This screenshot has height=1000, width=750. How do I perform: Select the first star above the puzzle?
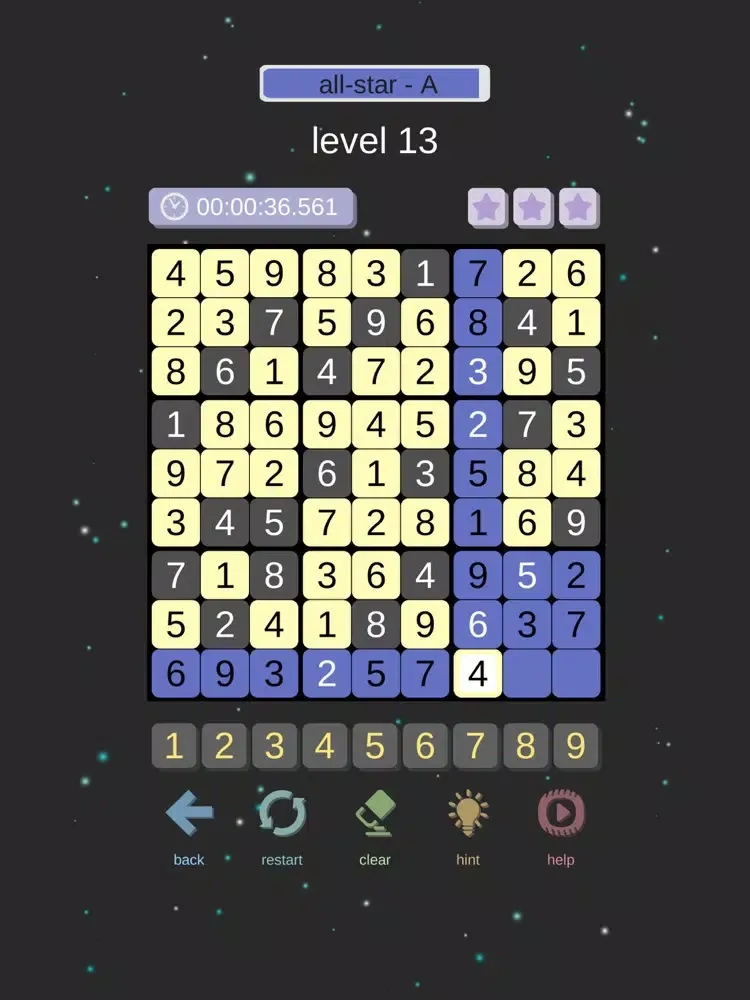tap(487, 207)
